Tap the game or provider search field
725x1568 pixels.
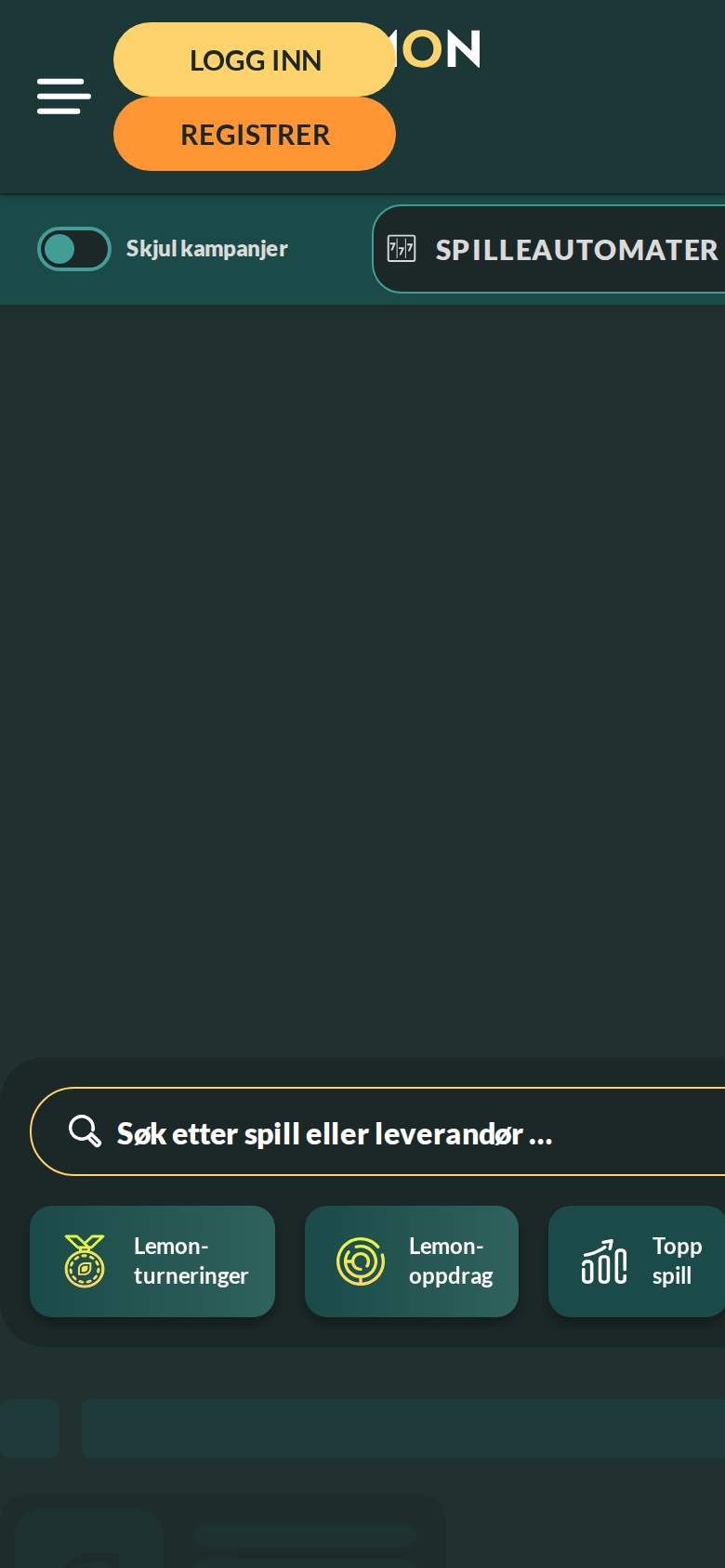click(377, 1131)
